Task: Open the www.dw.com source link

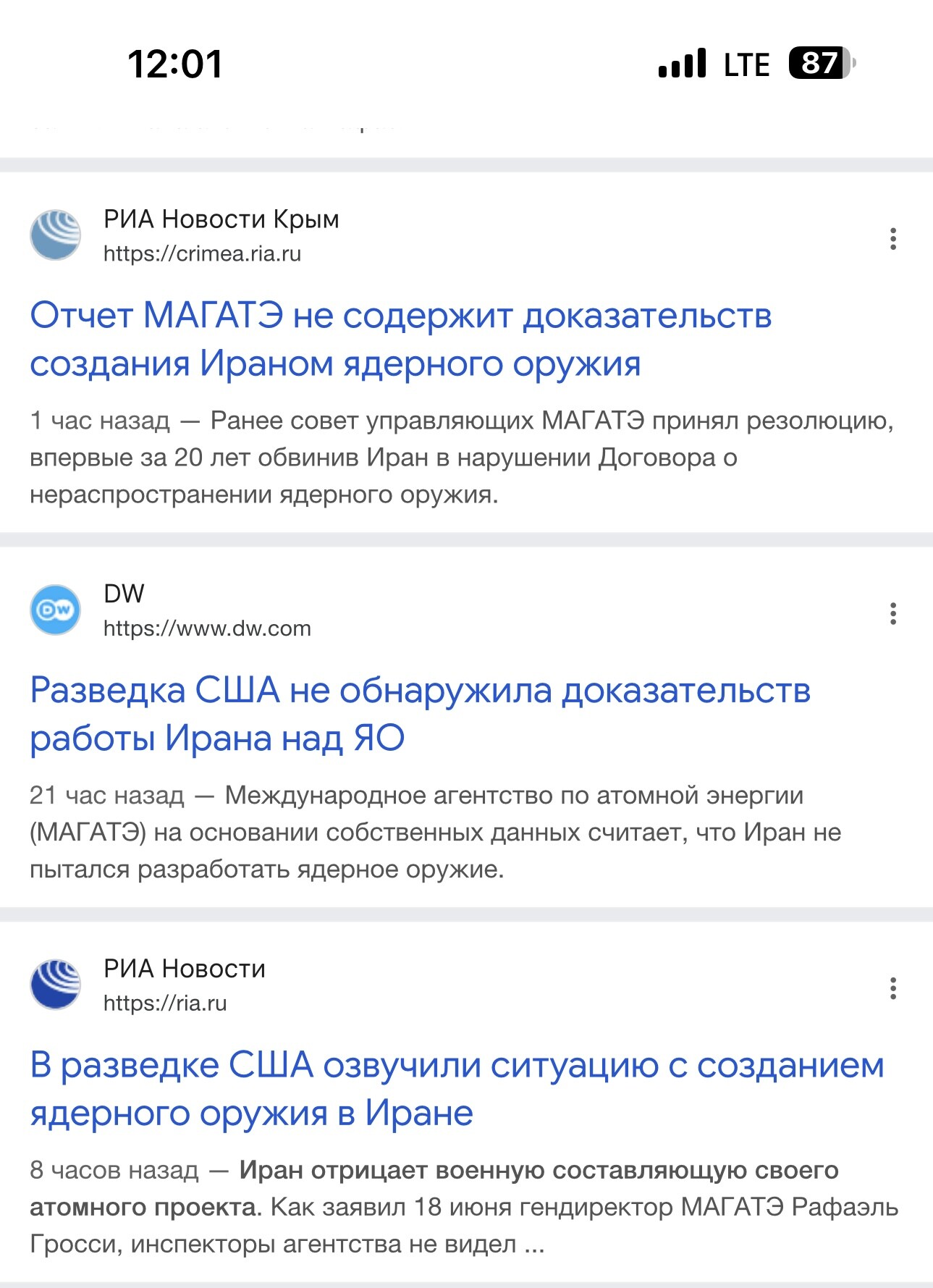Action: (207, 628)
